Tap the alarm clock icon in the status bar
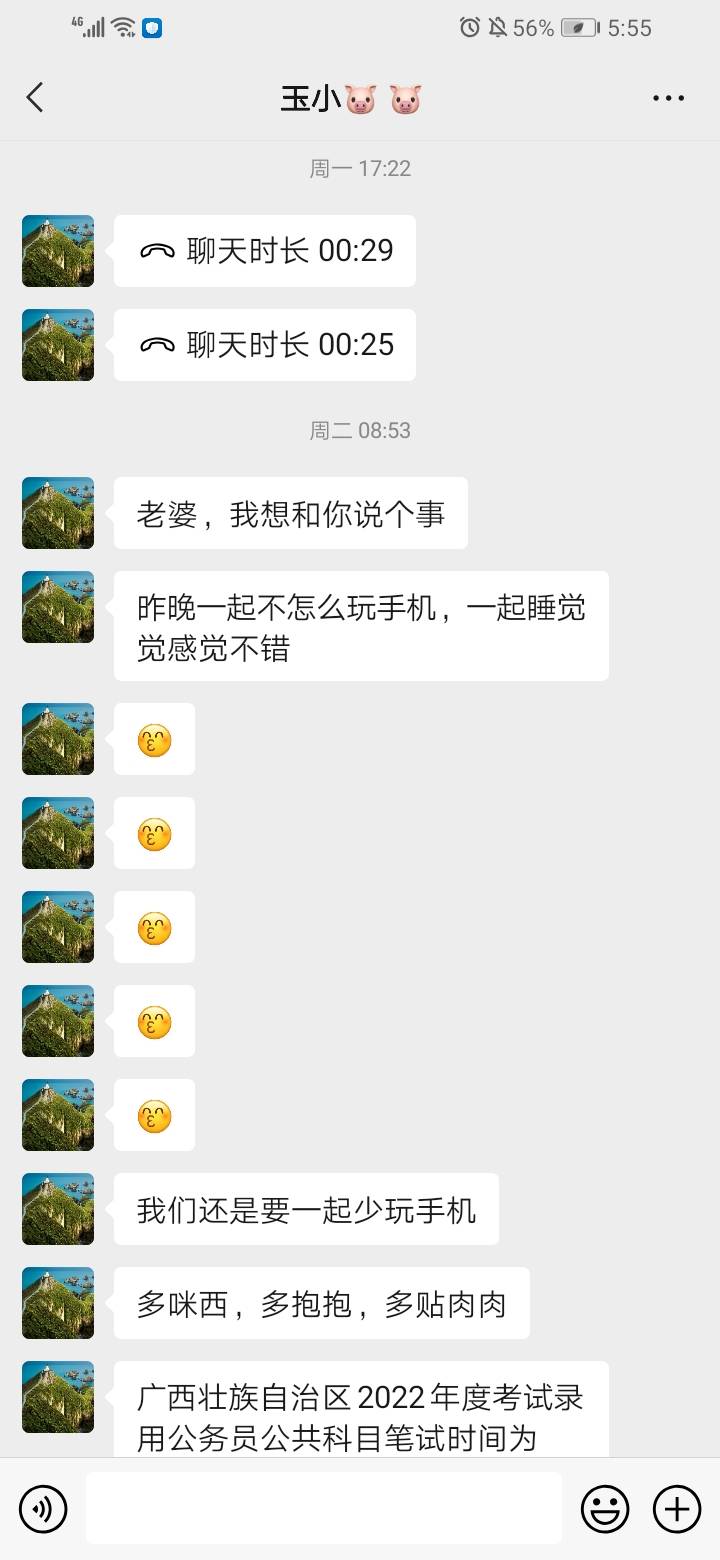 tap(470, 27)
